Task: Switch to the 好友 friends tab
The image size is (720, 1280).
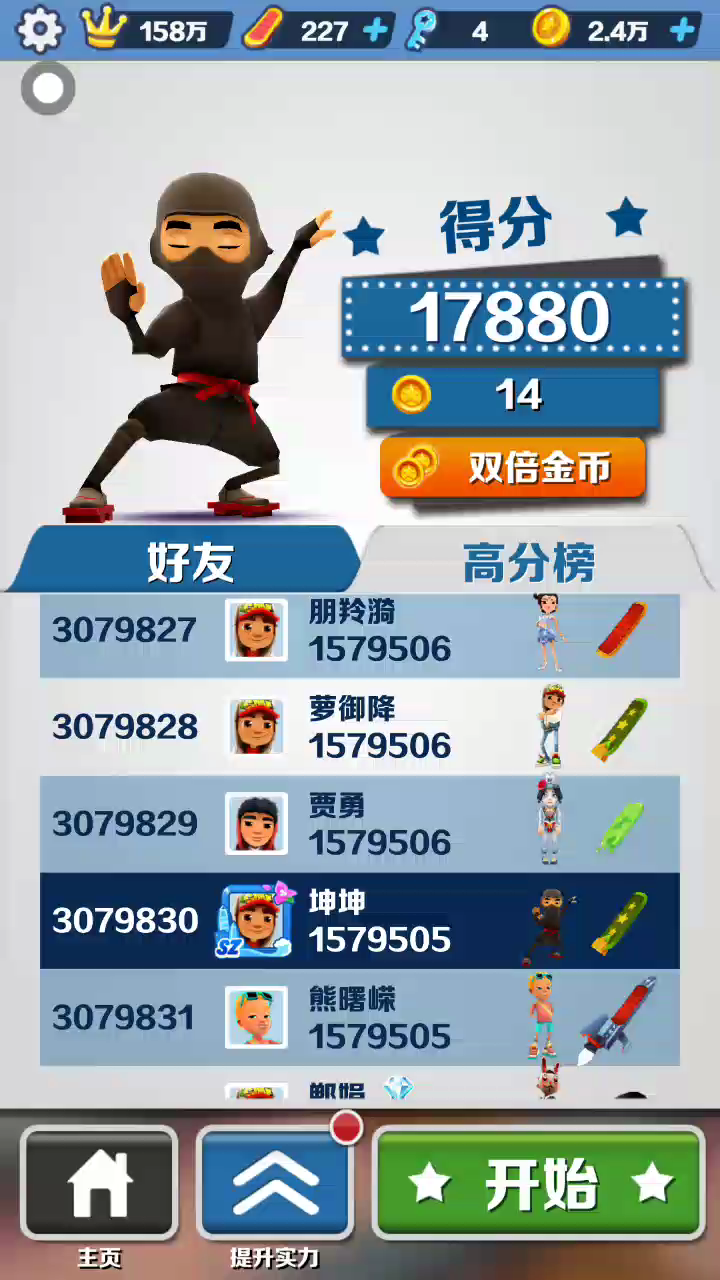Action: [188, 562]
